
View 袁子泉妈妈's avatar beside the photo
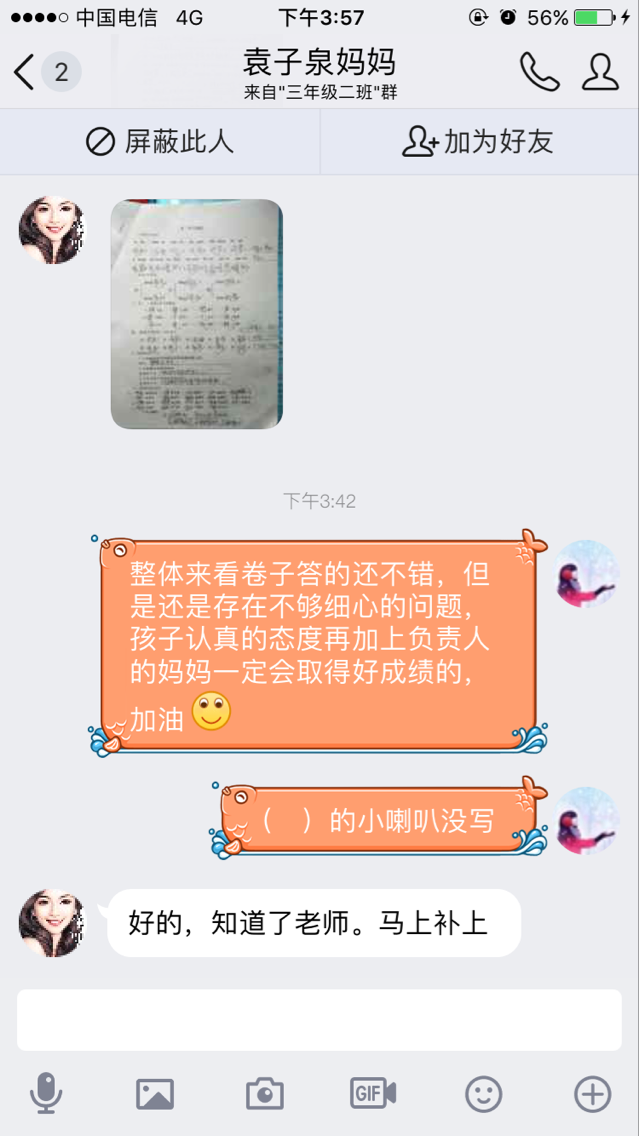52,231
